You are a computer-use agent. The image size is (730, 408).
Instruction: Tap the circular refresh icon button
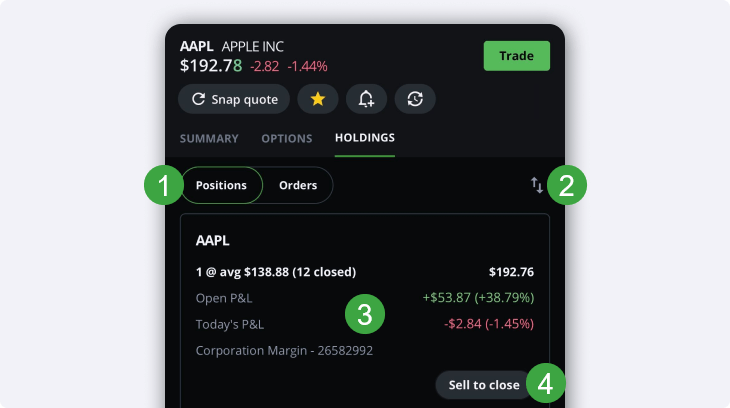tap(415, 99)
